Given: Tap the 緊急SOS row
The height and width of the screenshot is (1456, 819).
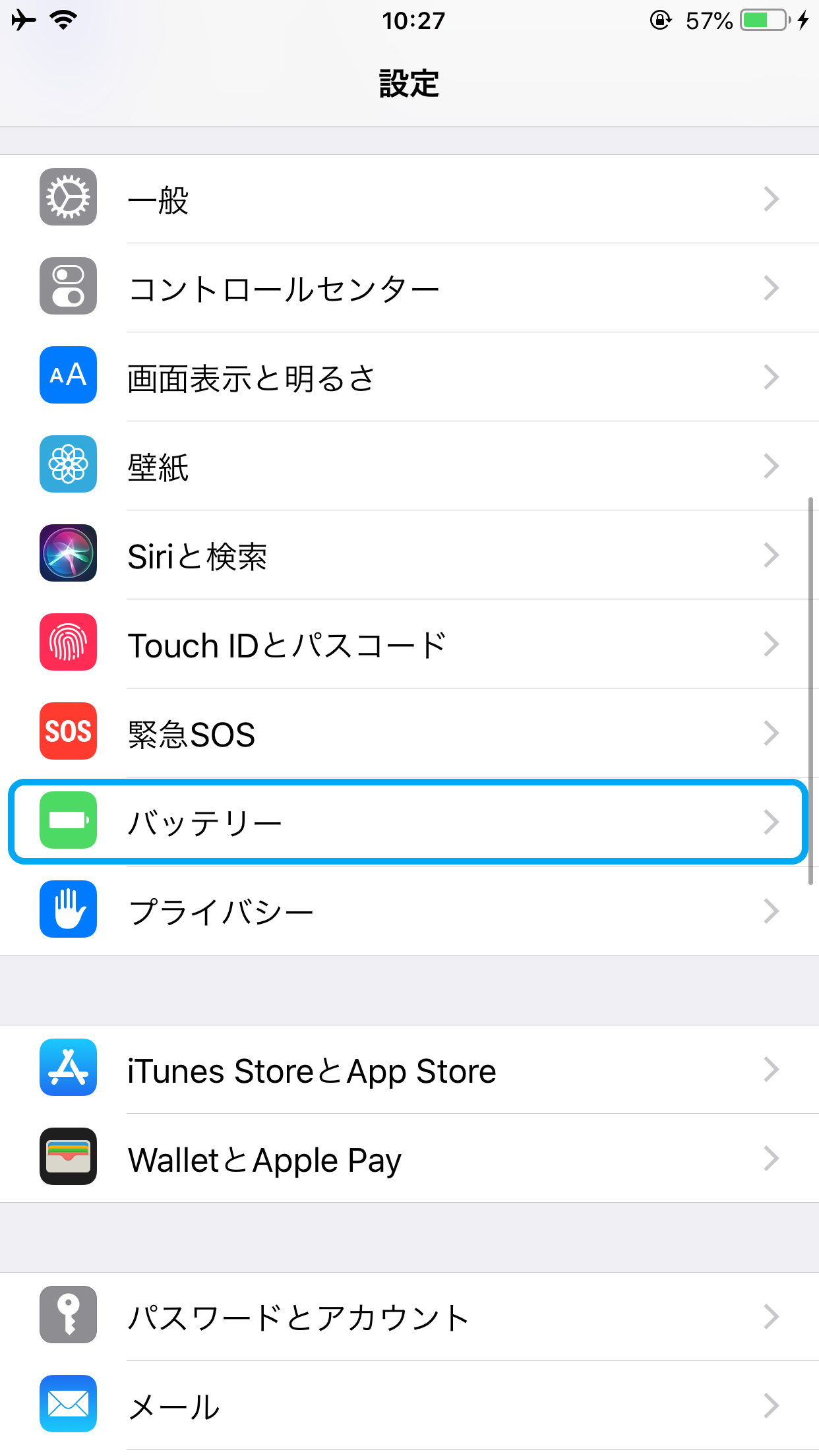Looking at the screenshot, I should pos(409,733).
